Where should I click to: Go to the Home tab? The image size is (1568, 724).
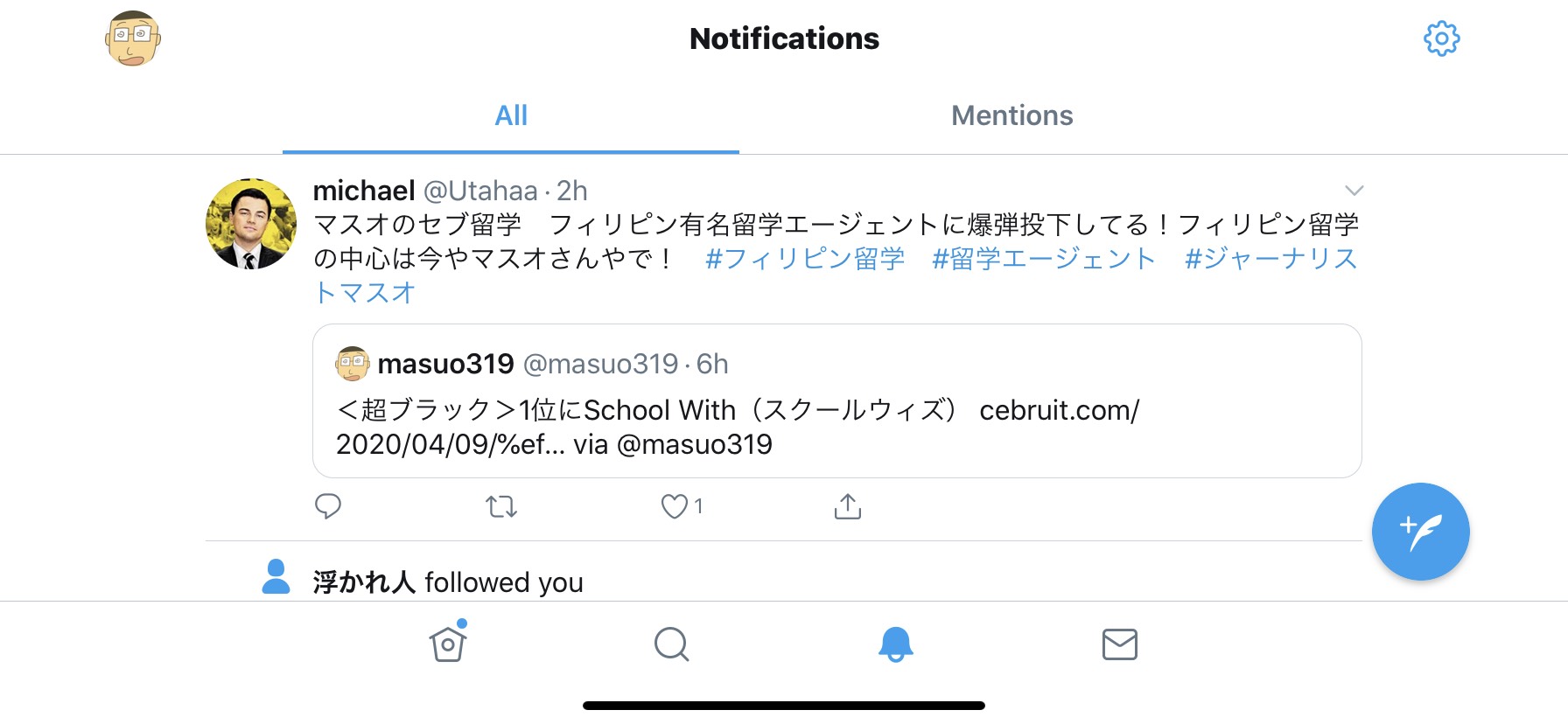pos(448,645)
